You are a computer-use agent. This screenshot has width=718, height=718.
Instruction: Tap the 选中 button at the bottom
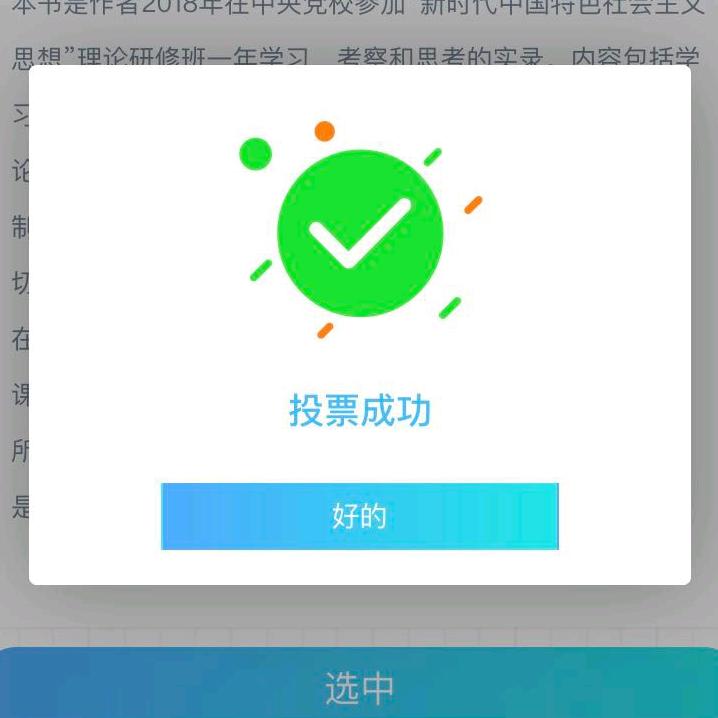tap(359, 687)
